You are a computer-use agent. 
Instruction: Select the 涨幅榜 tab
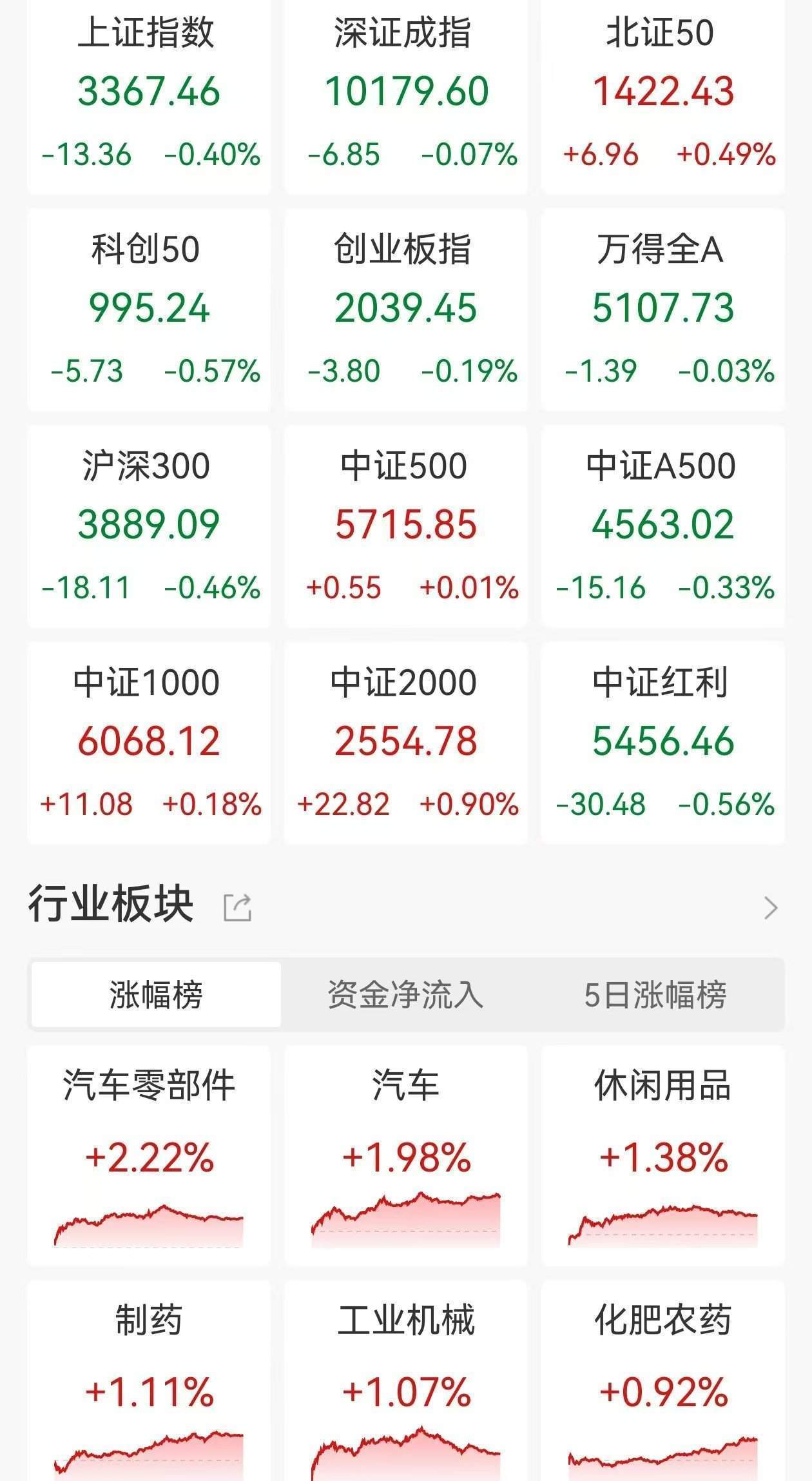(156, 994)
